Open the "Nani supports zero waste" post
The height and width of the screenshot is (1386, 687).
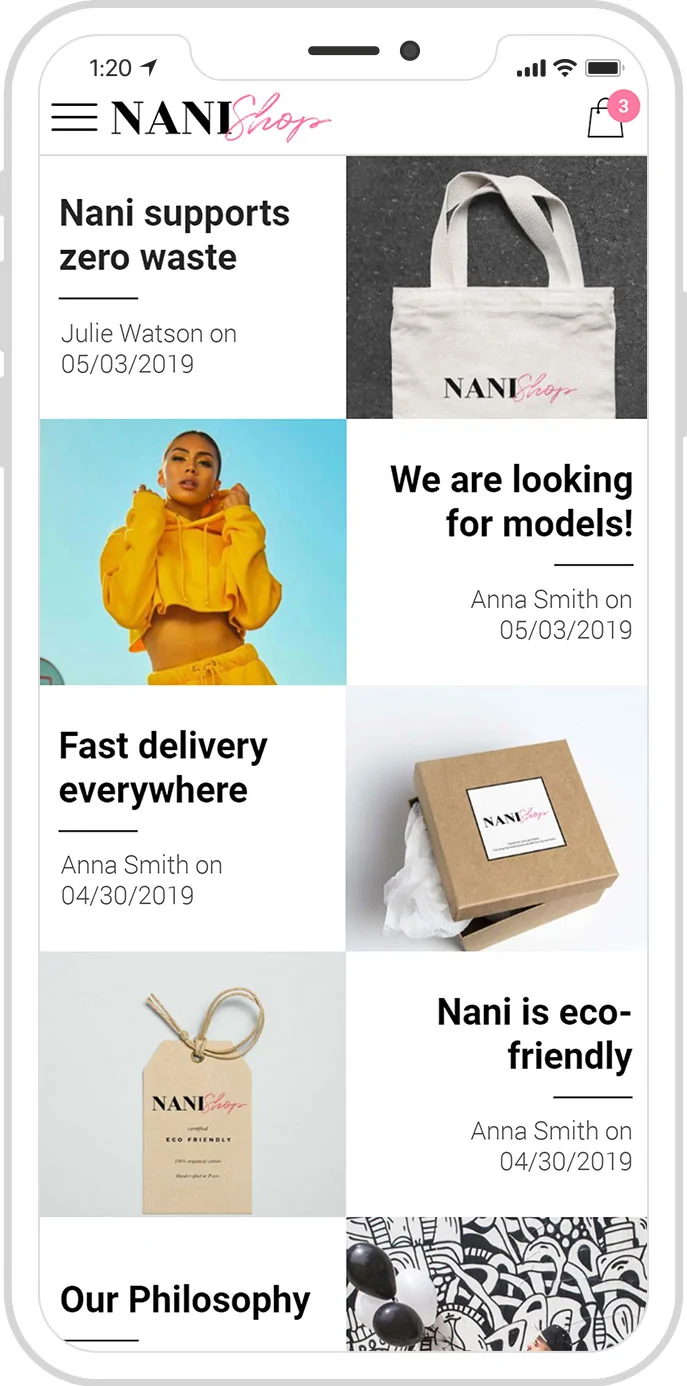coord(174,235)
